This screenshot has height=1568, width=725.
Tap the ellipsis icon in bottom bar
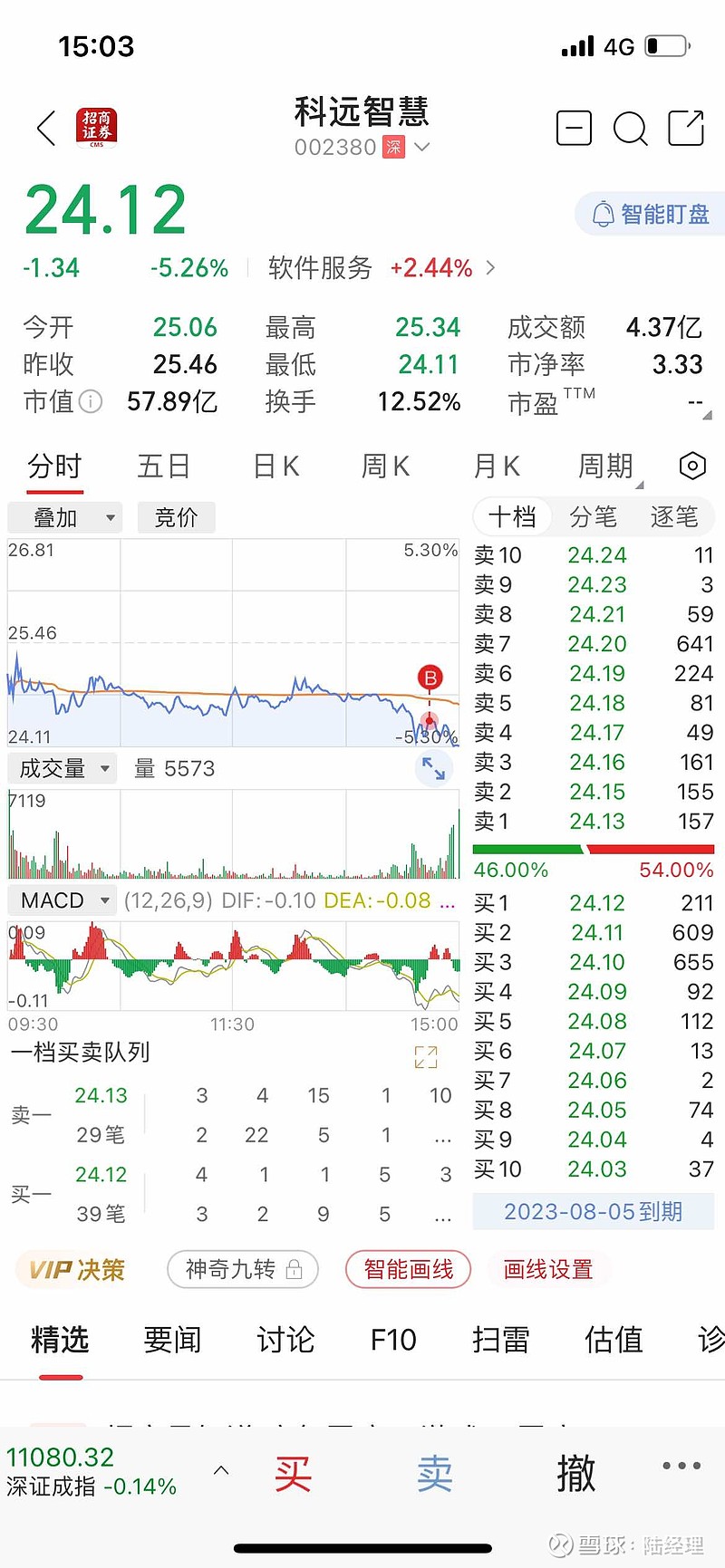(681, 1467)
